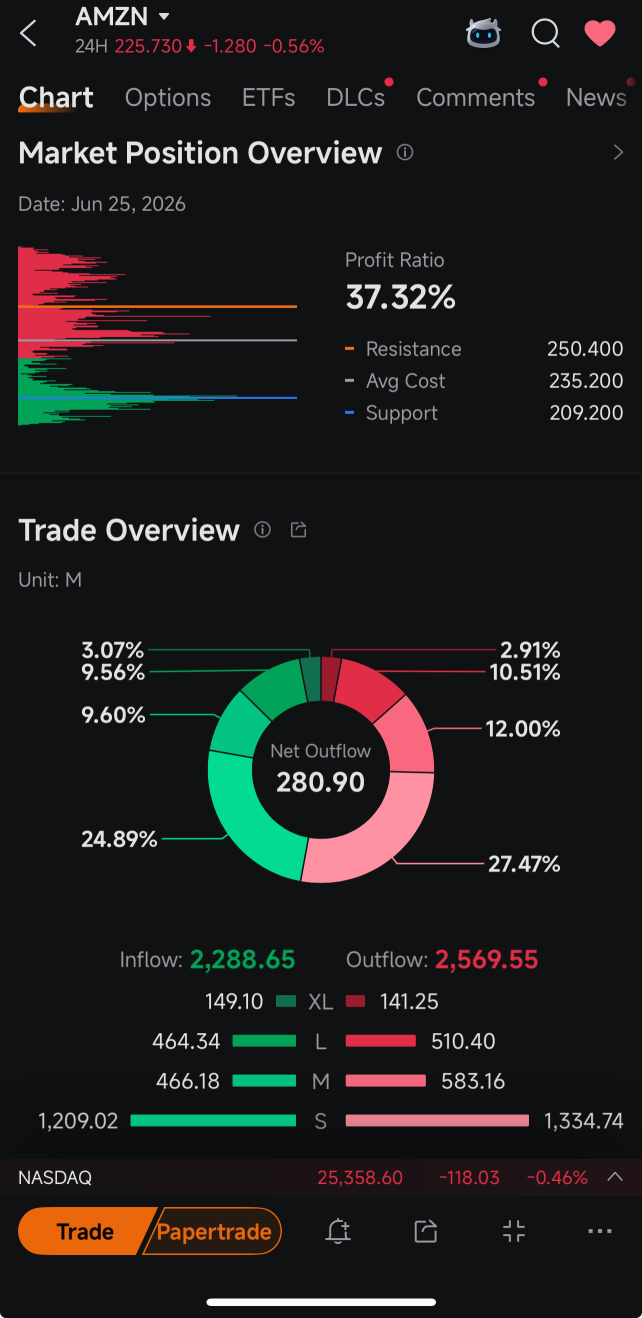
Task: Switch to the Options tab
Action: [168, 97]
